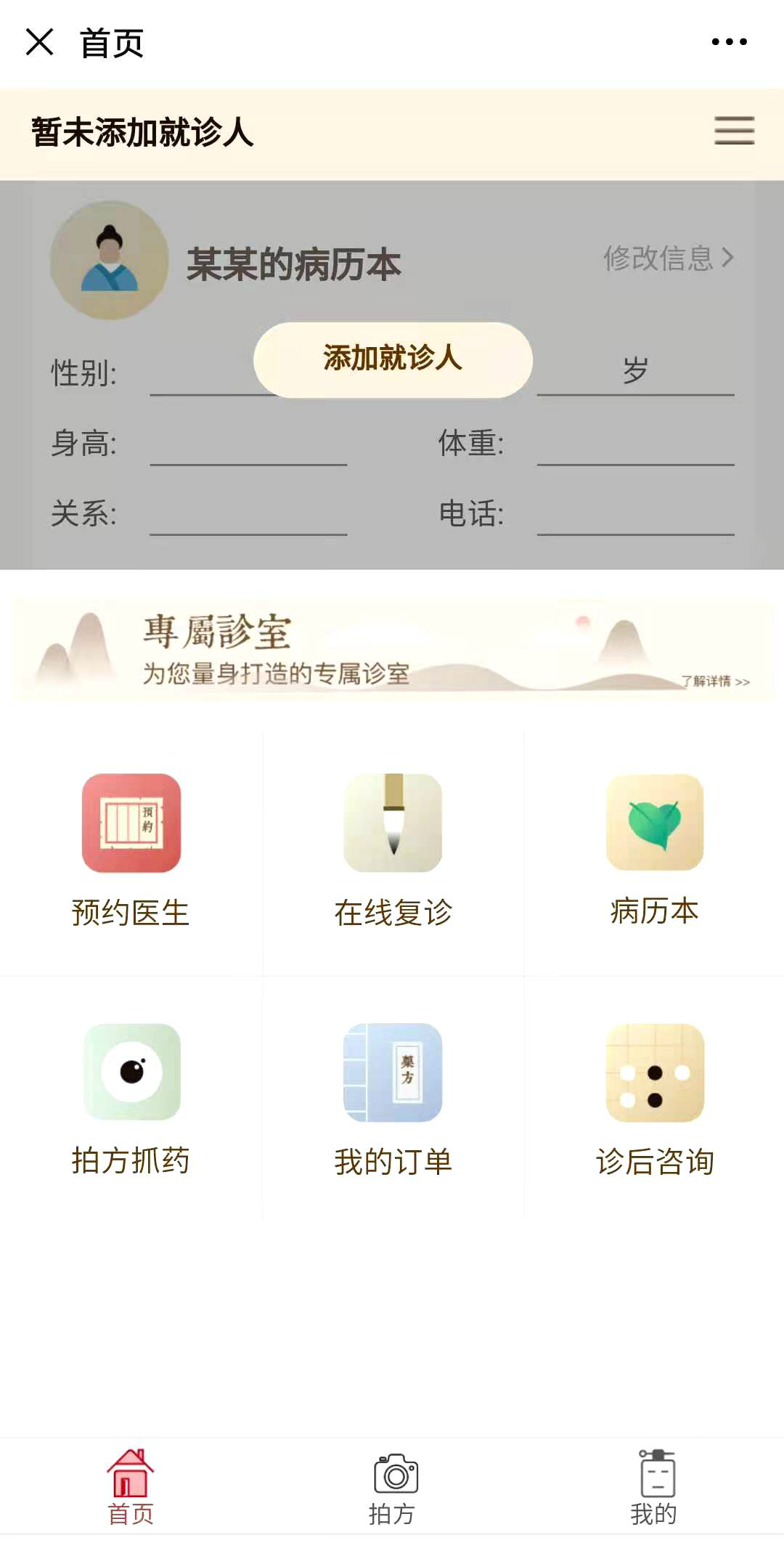Open the hamburger menu for patients
The width and height of the screenshot is (784, 1543).
[734, 131]
